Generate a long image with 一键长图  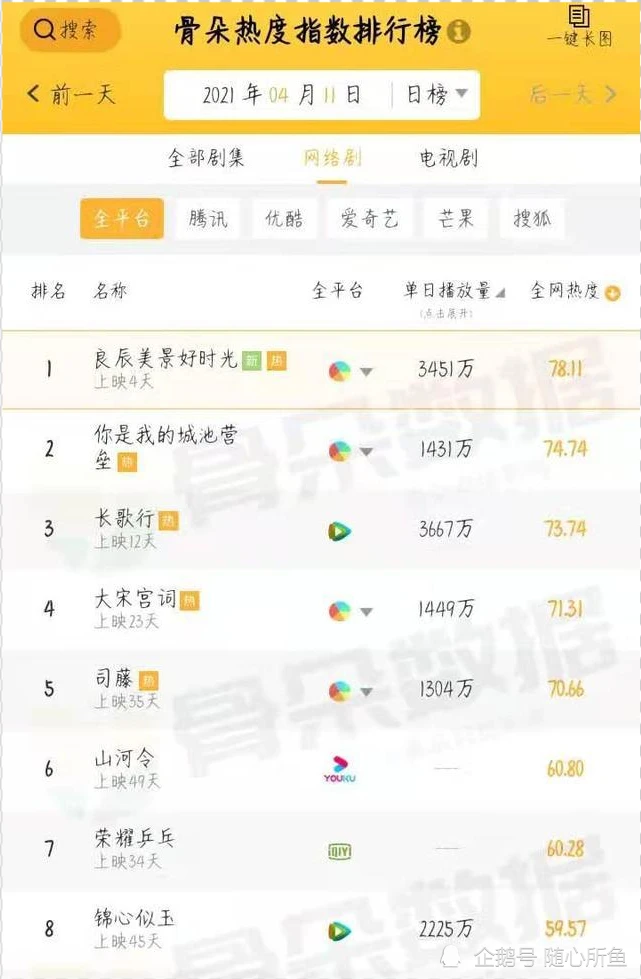pyautogui.click(x=580, y=26)
